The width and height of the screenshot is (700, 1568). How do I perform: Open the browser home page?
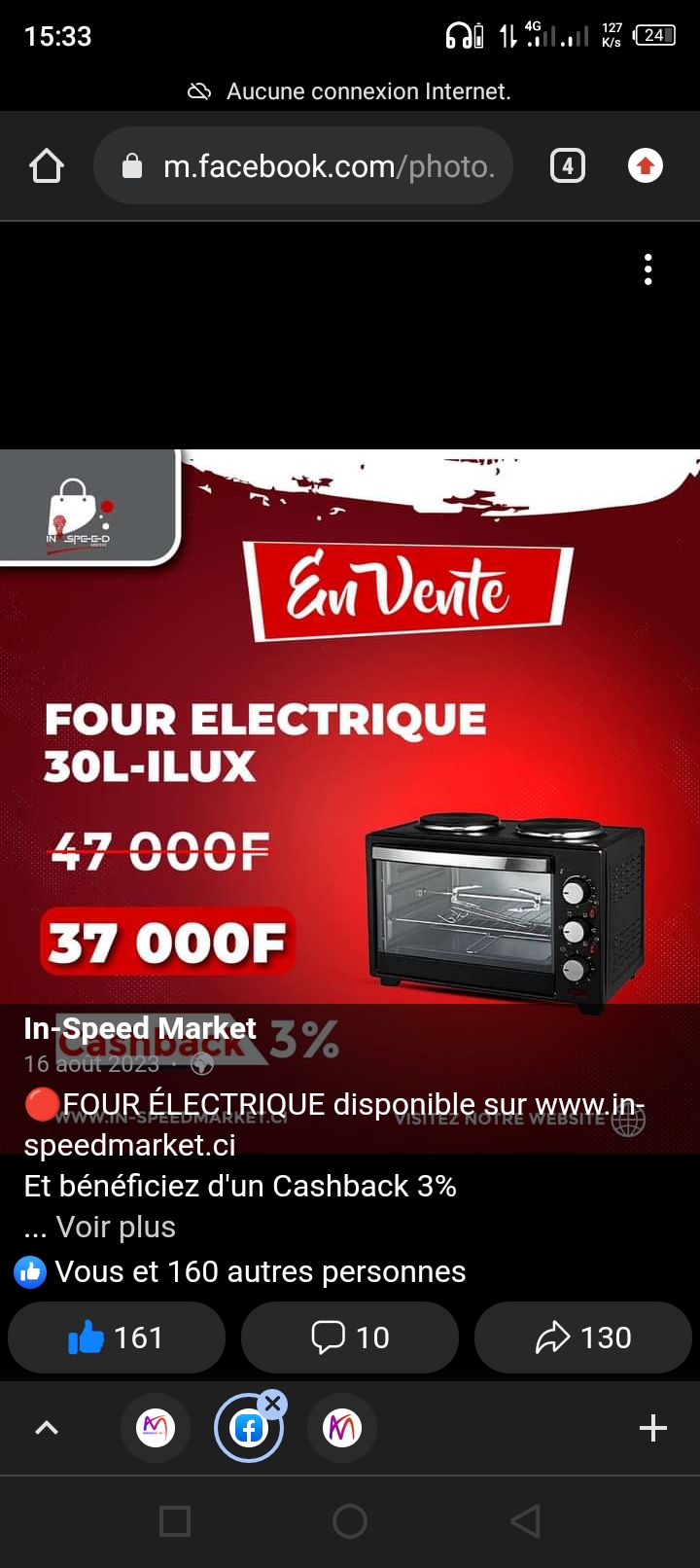[x=47, y=166]
